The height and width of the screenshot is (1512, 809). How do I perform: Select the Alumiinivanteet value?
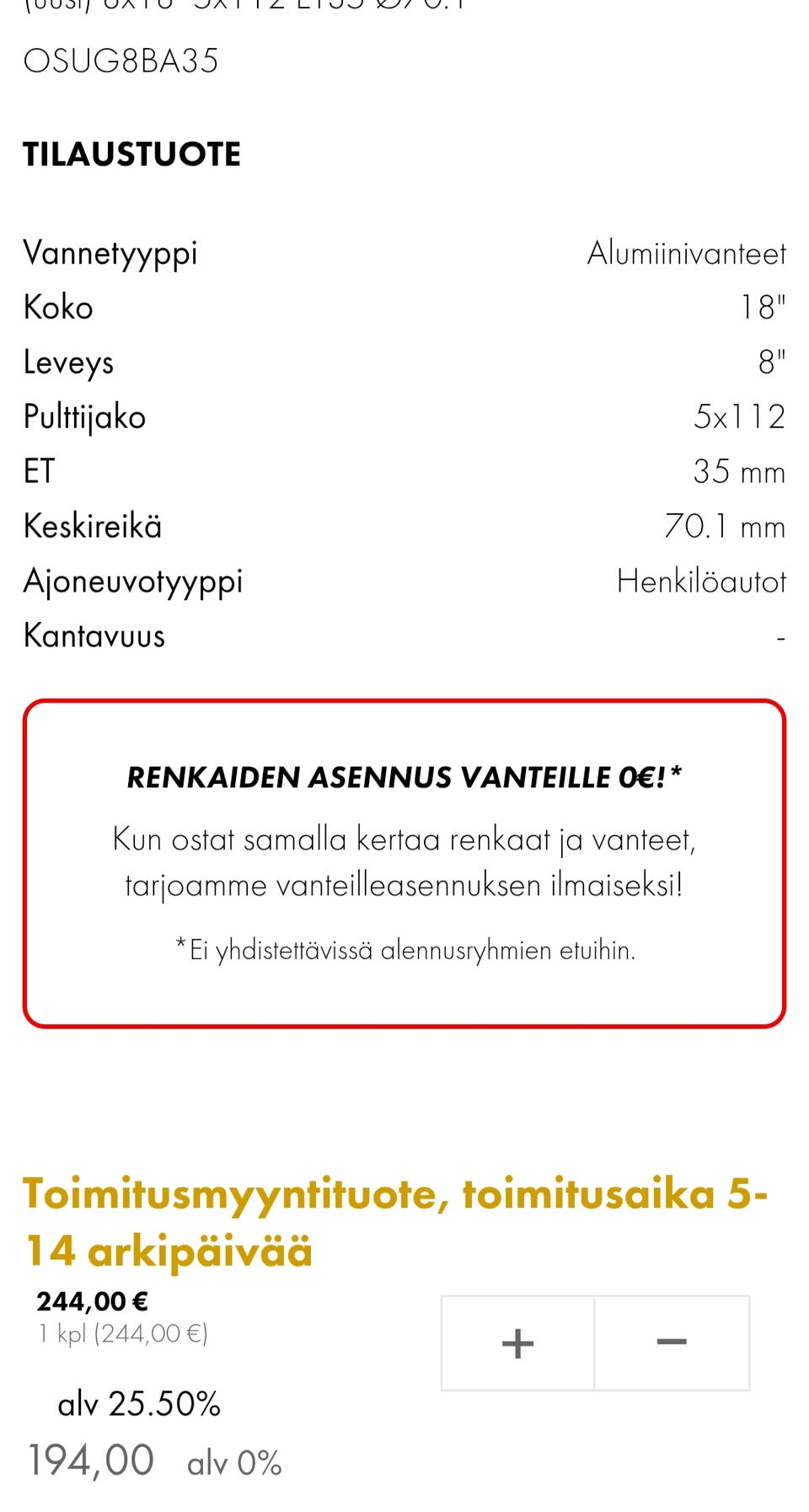click(x=687, y=252)
